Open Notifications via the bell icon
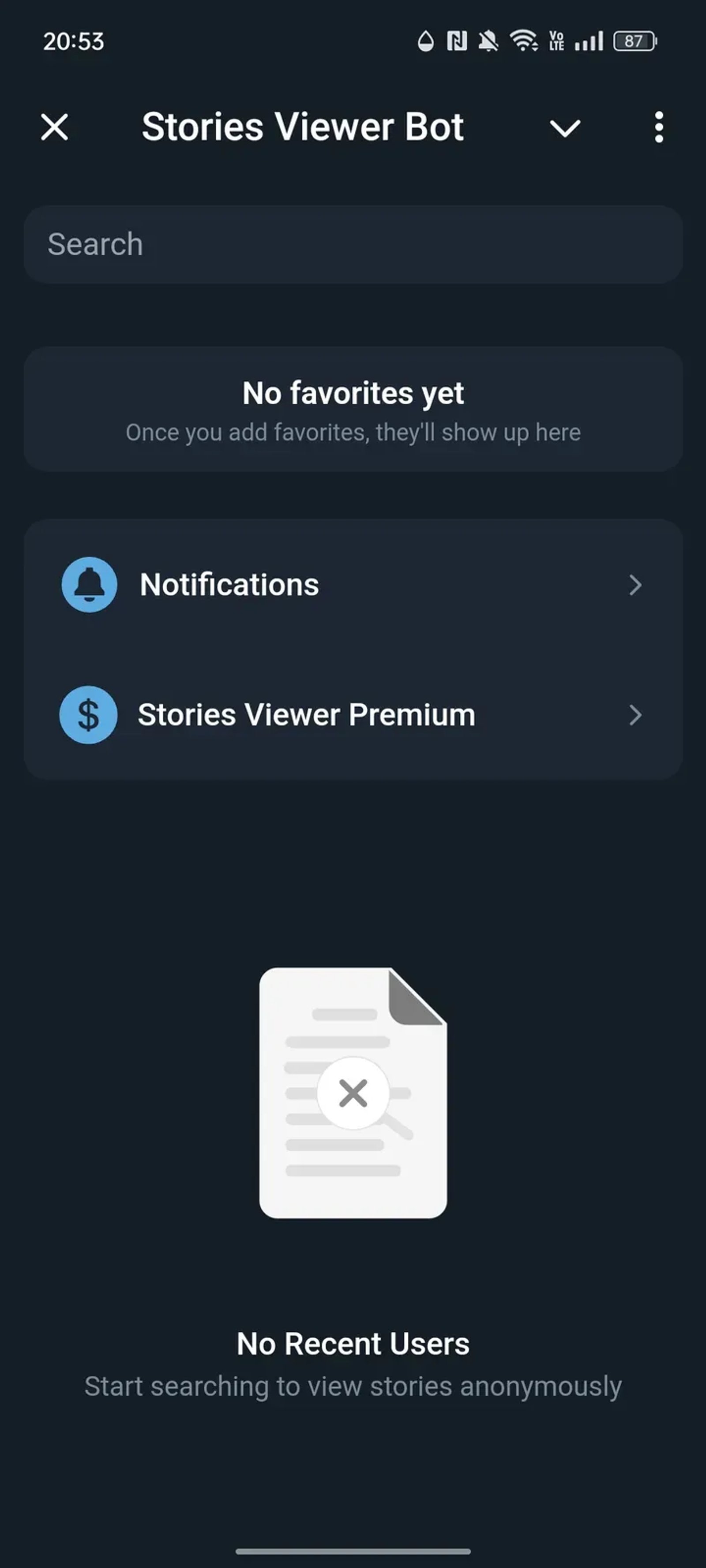 point(88,584)
